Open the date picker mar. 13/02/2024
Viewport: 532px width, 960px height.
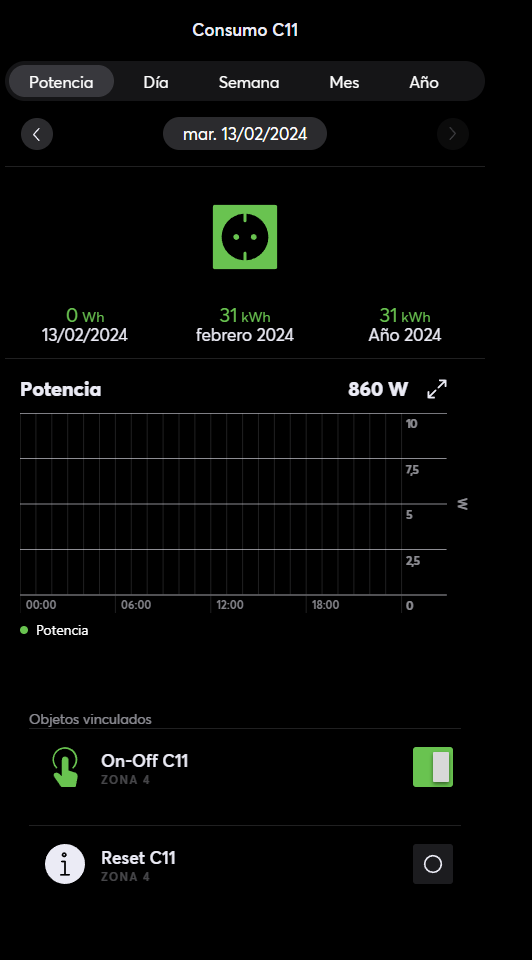click(x=245, y=134)
